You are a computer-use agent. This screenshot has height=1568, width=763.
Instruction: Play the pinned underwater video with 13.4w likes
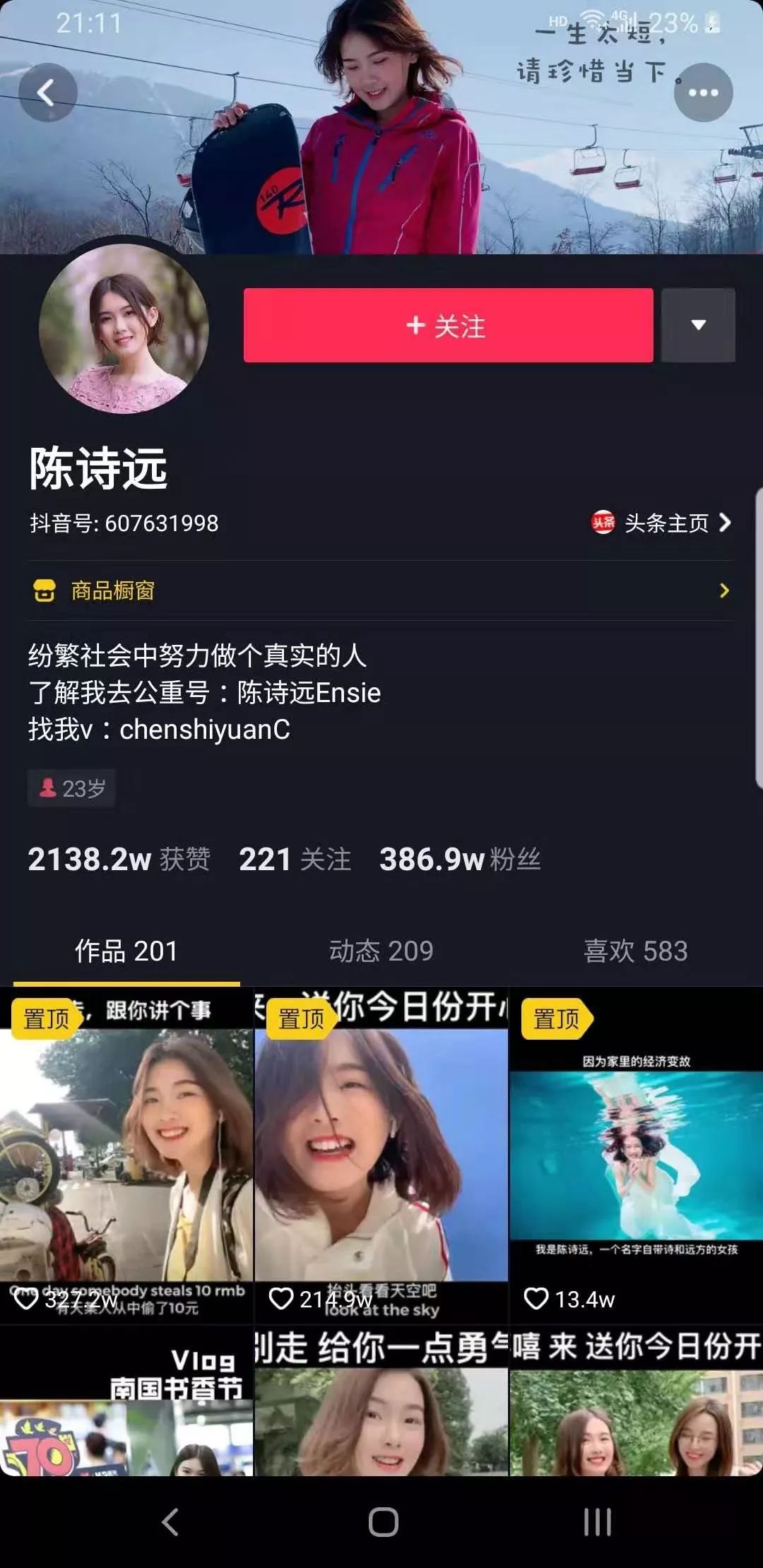(636, 1155)
